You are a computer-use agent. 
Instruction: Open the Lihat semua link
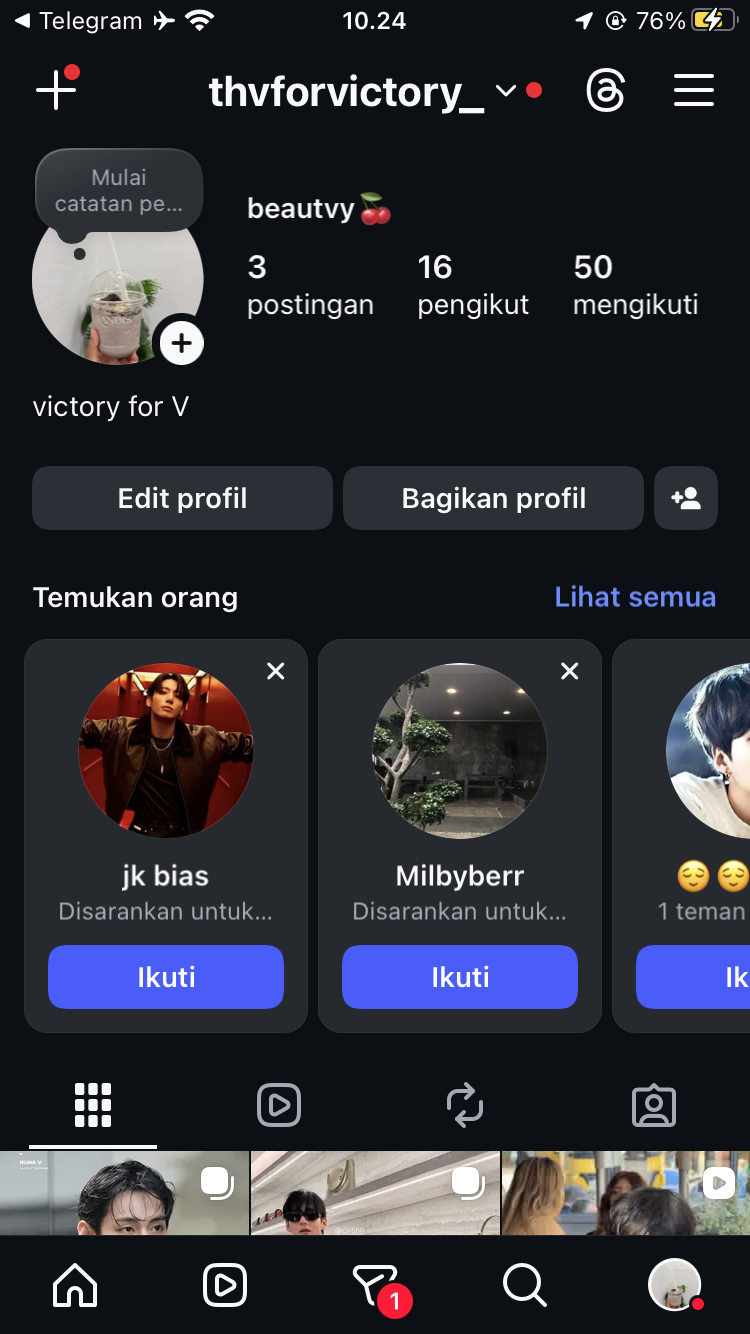click(635, 597)
